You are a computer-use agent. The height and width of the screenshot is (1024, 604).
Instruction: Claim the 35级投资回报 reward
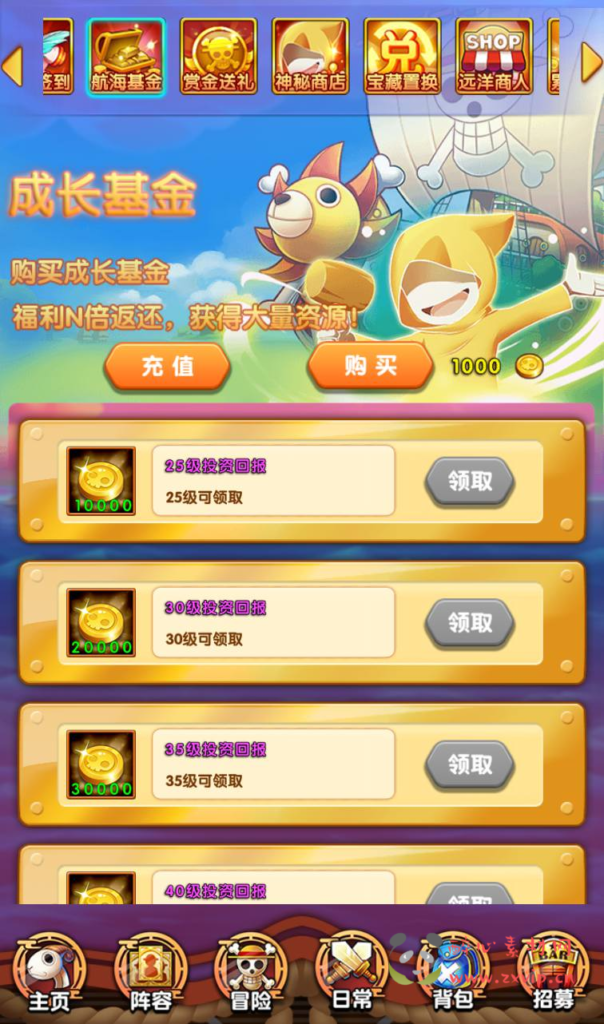click(470, 766)
